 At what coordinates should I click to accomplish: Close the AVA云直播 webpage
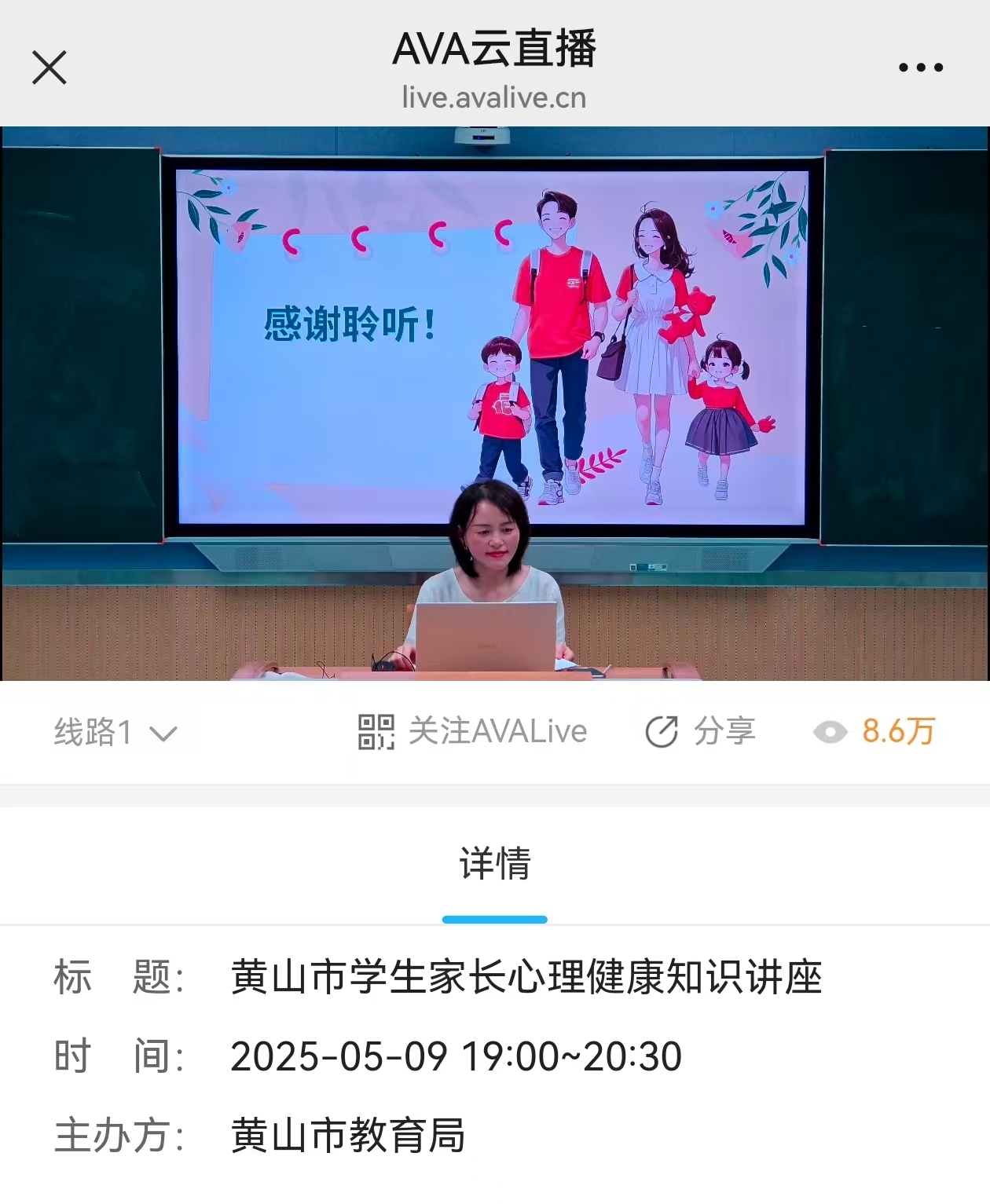[x=49, y=68]
